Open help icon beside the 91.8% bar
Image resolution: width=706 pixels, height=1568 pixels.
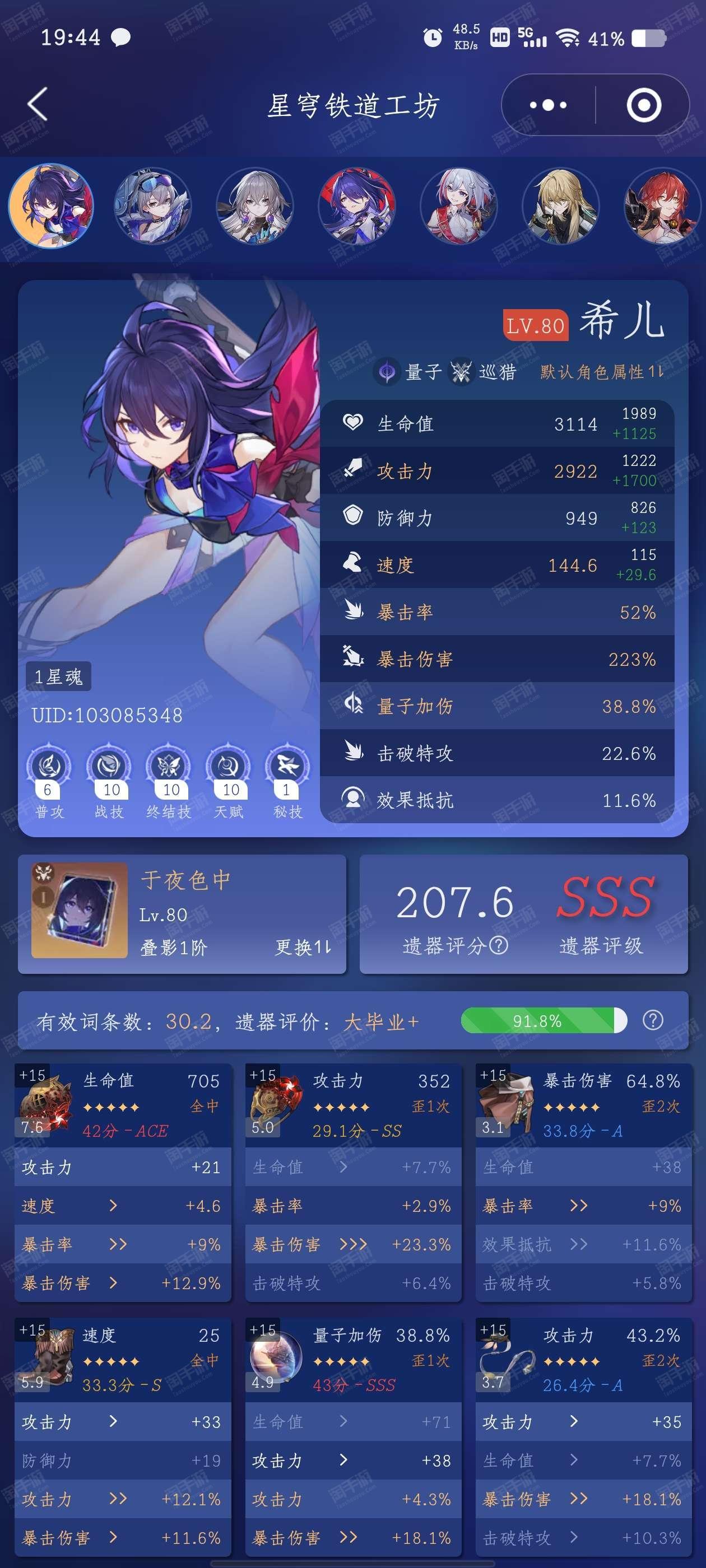[x=653, y=1020]
